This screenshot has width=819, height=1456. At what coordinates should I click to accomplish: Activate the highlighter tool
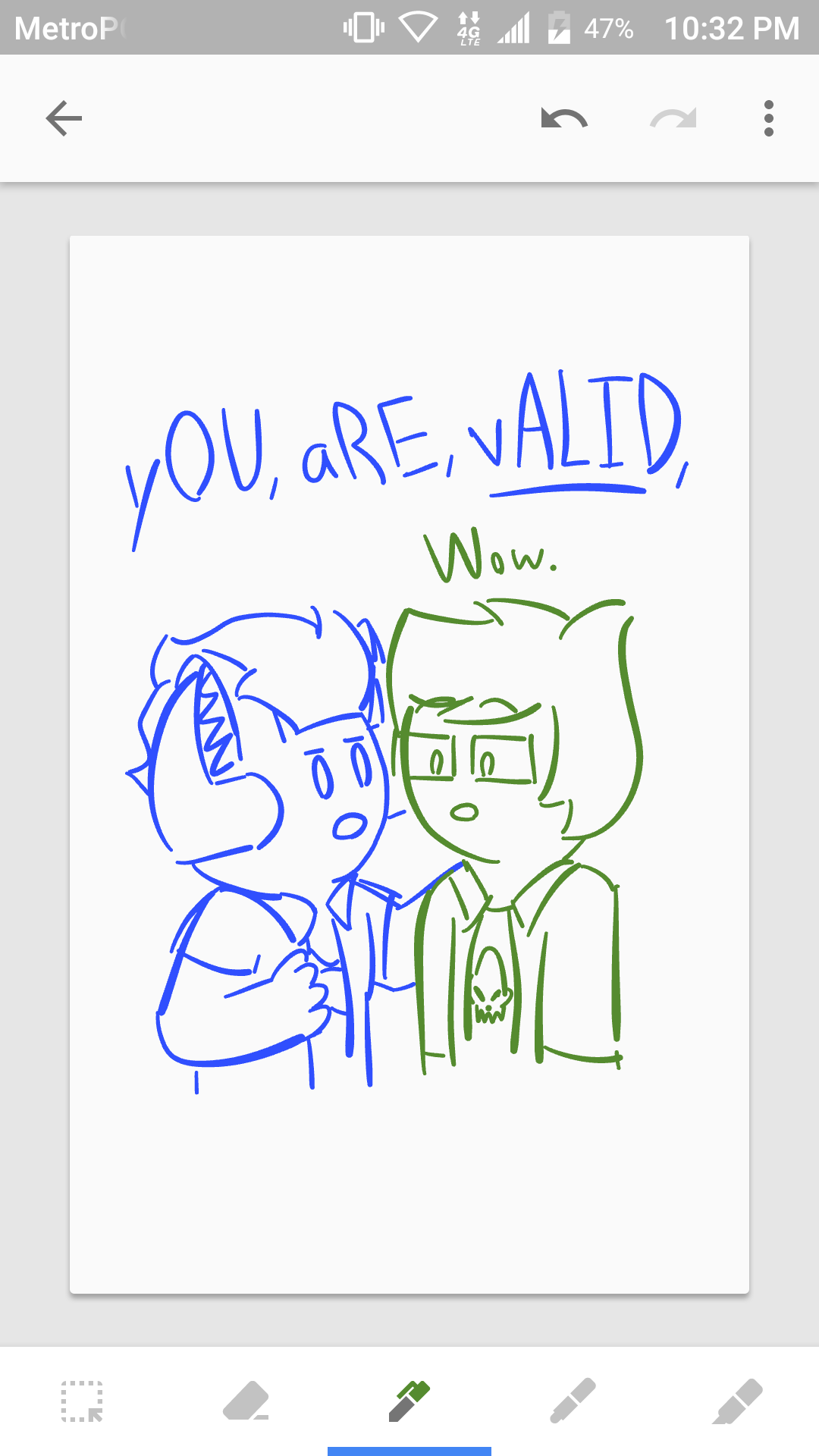click(737, 1401)
